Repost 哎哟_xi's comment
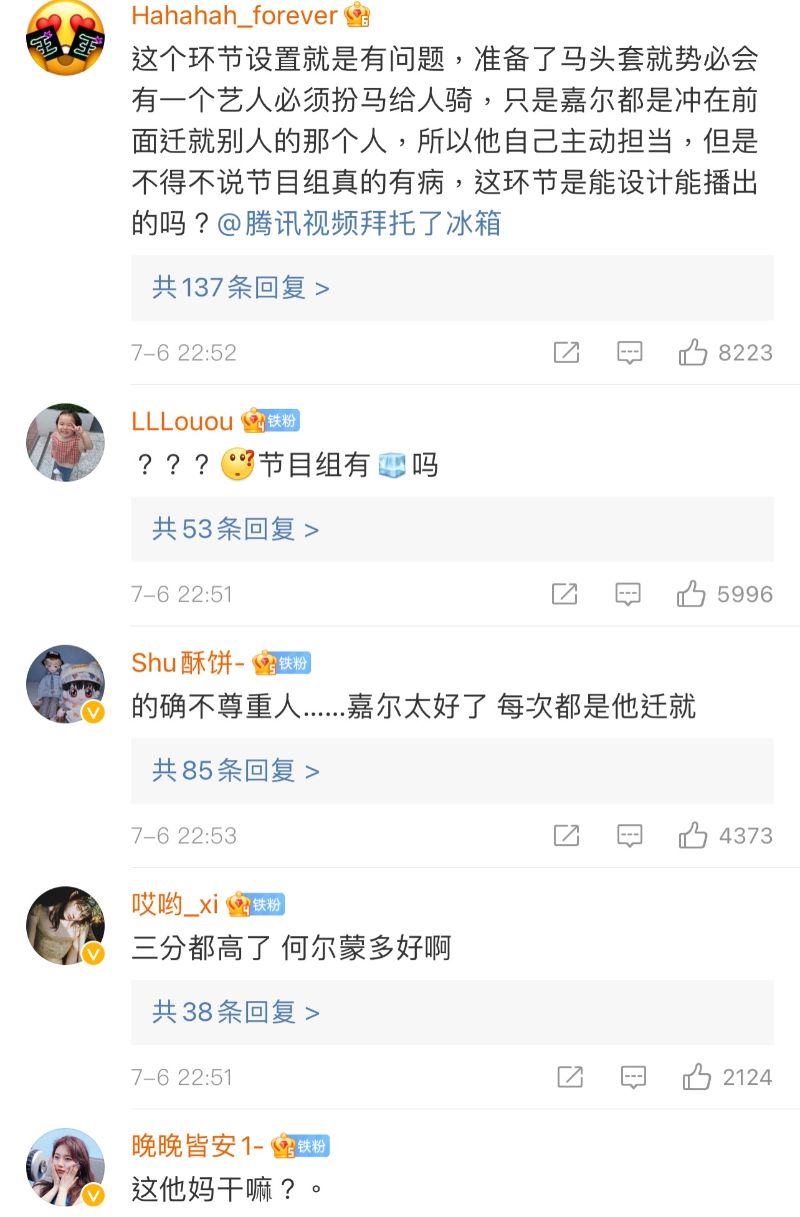The width and height of the screenshot is (800, 1217). (x=570, y=1077)
